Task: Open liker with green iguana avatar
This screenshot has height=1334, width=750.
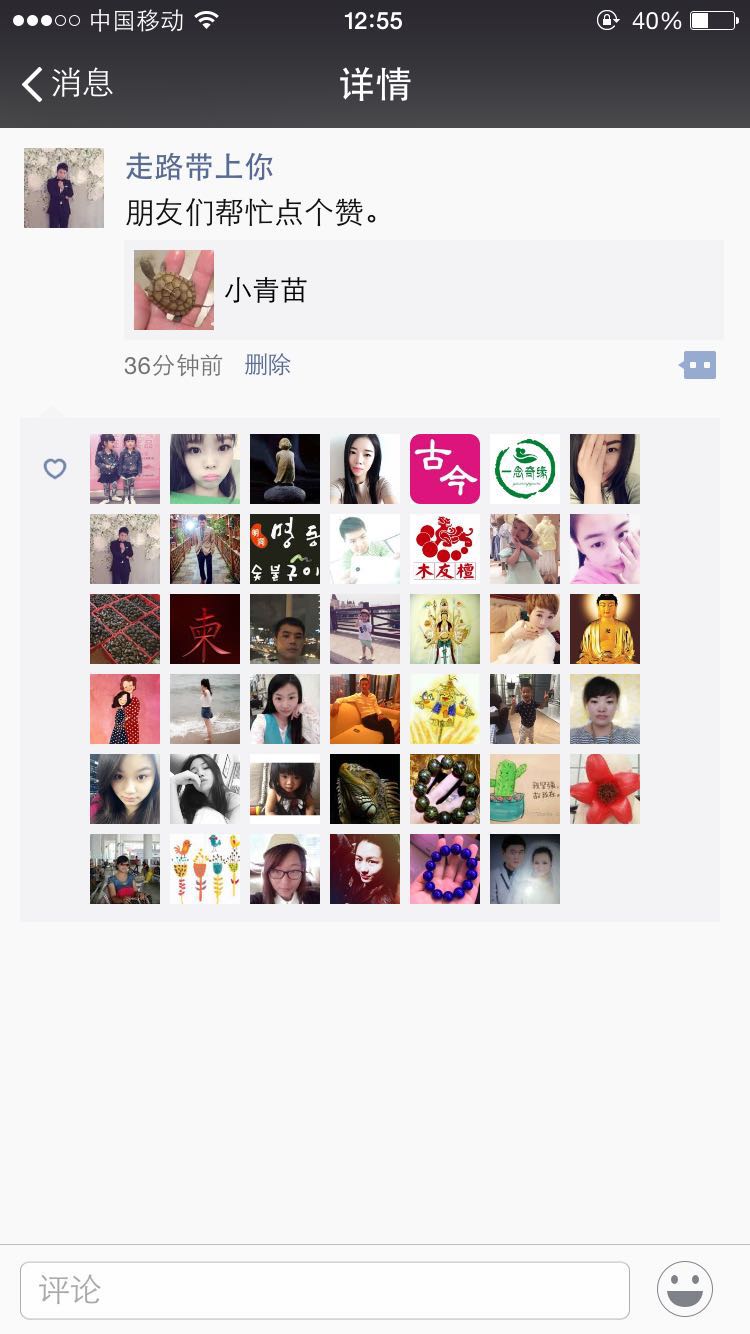Action: point(365,789)
